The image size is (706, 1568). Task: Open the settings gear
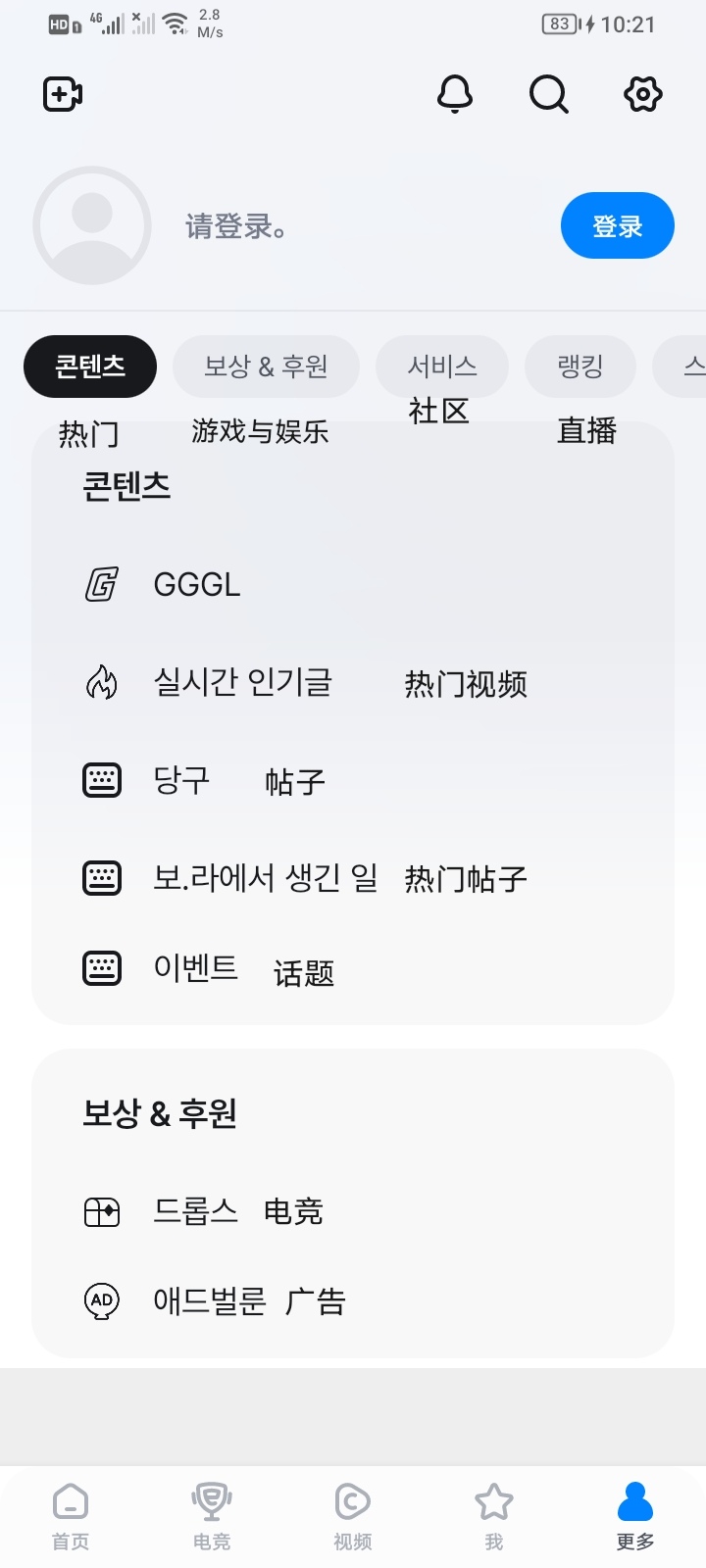[x=642, y=94]
